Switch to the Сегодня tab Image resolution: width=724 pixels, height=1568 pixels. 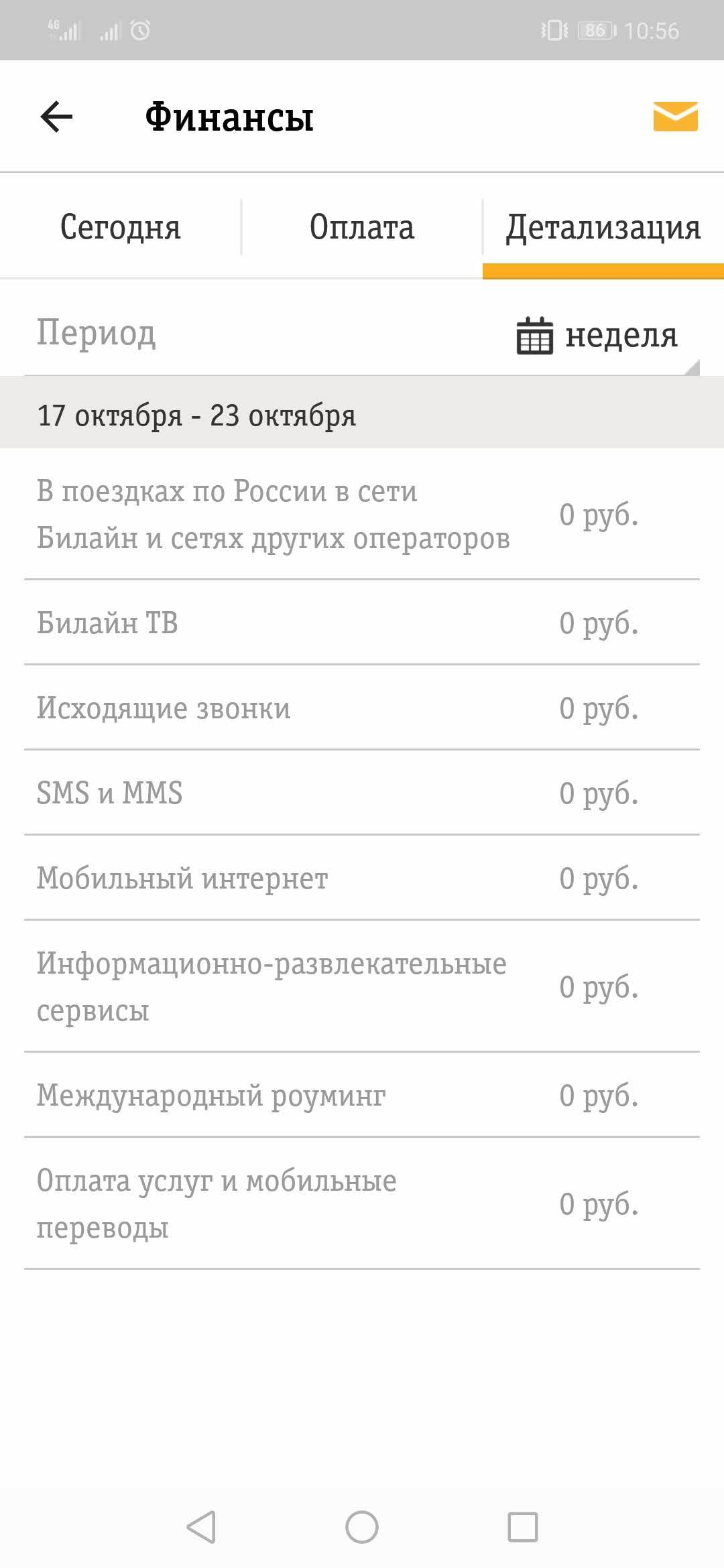(121, 227)
